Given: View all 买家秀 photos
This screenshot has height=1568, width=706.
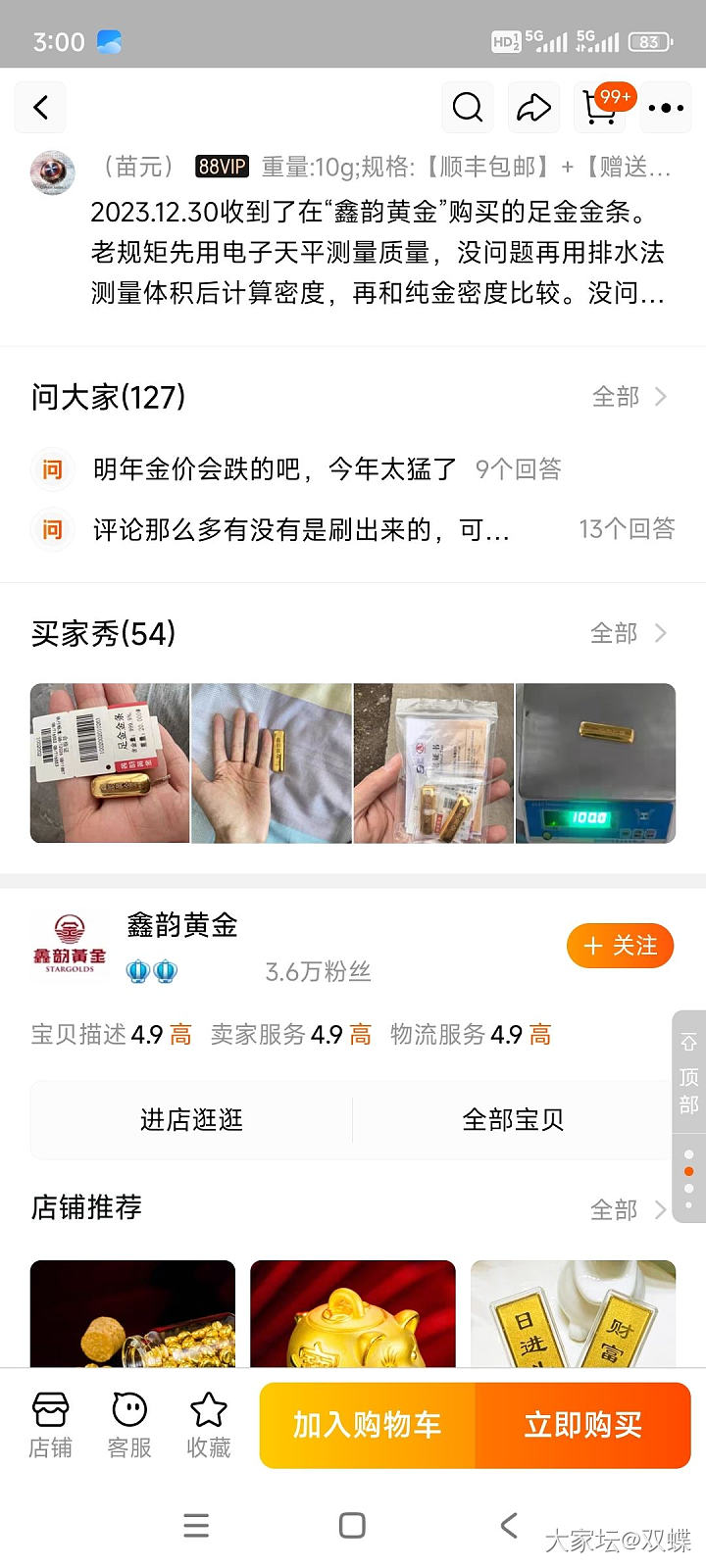Looking at the screenshot, I should point(628,633).
